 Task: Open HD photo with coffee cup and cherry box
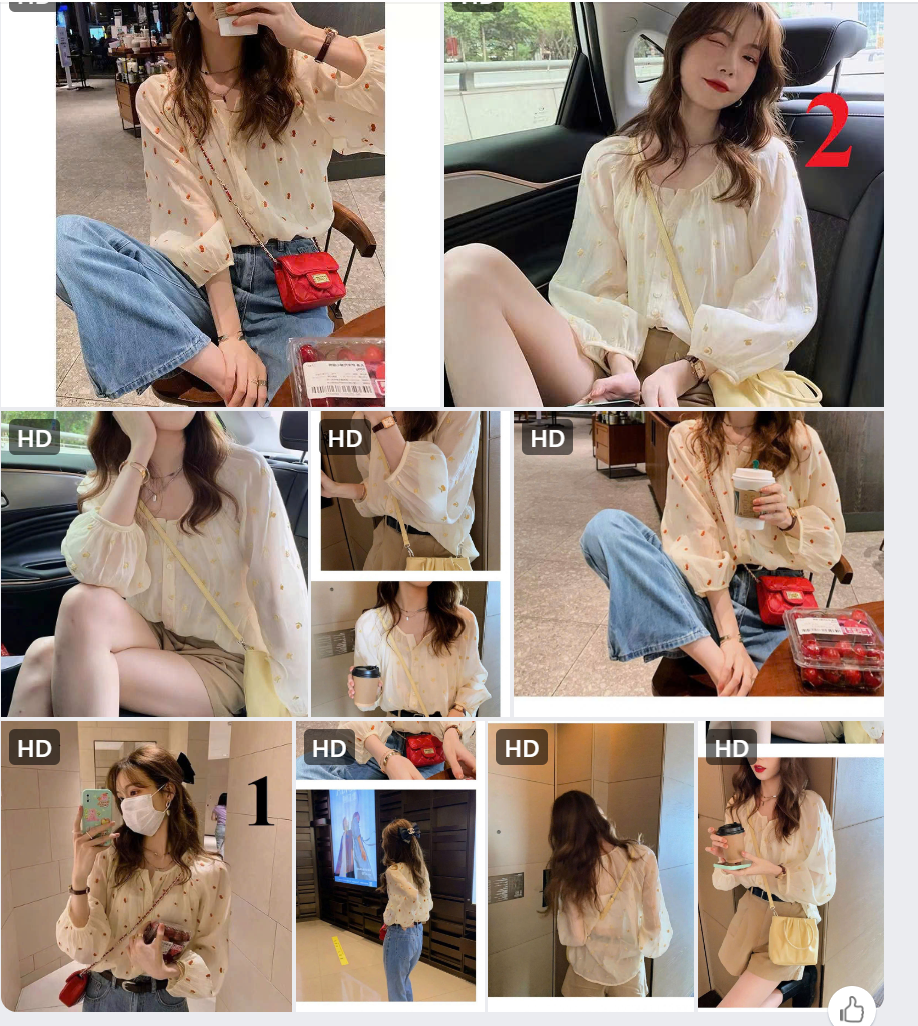click(x=698, y=553)
